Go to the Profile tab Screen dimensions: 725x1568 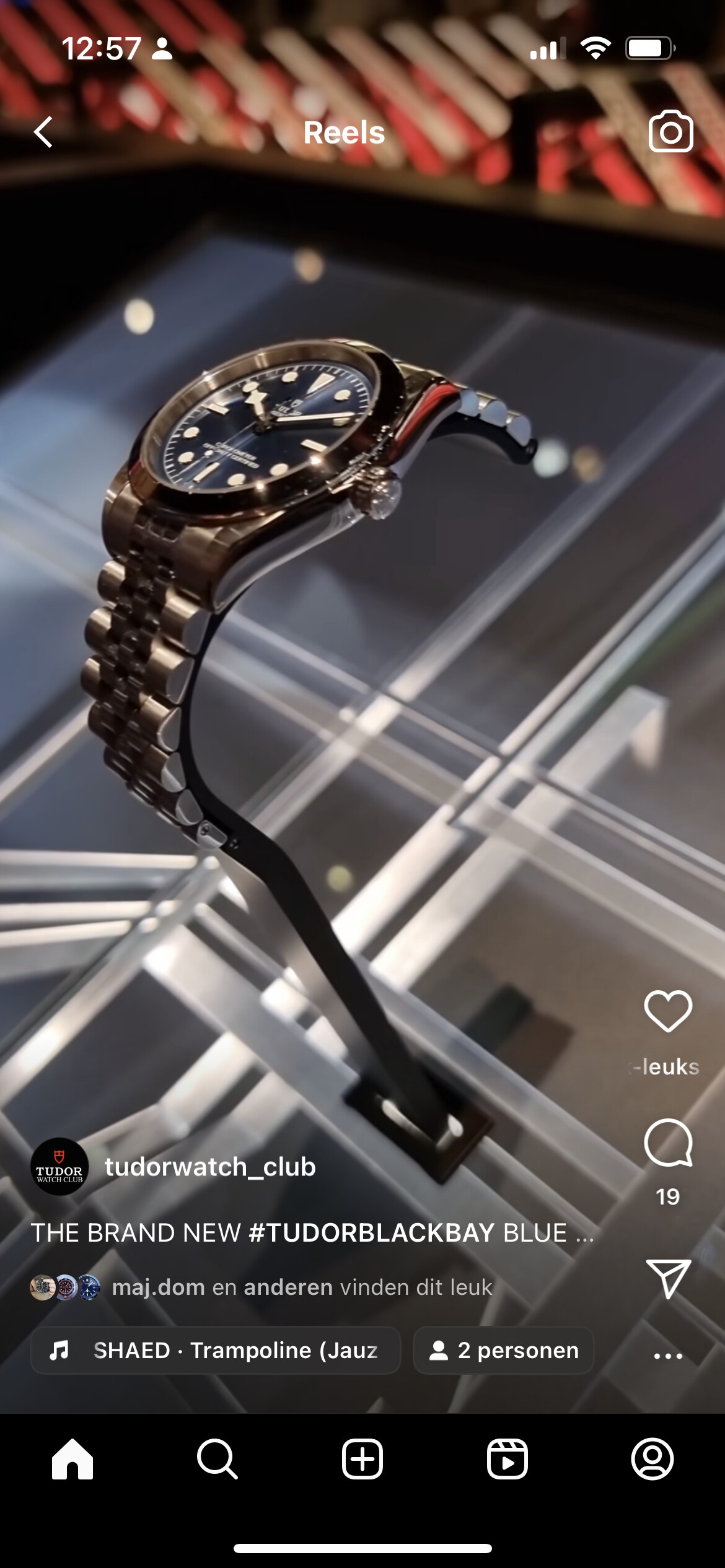coord(652,1459)
